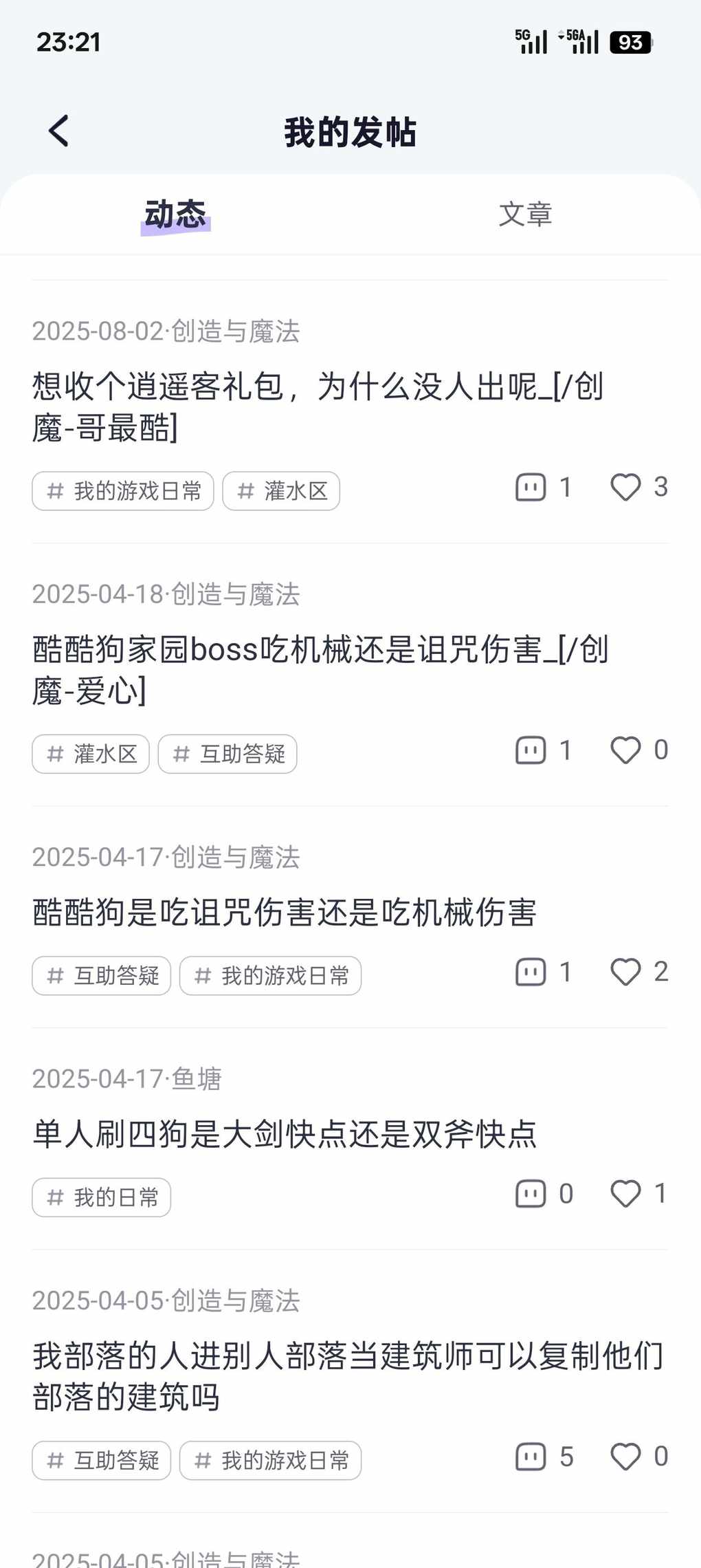The width and height of the screenshot is (701, 1568).
Task: Go back from 我的发帖 page
Action: (x=59, y=131)
